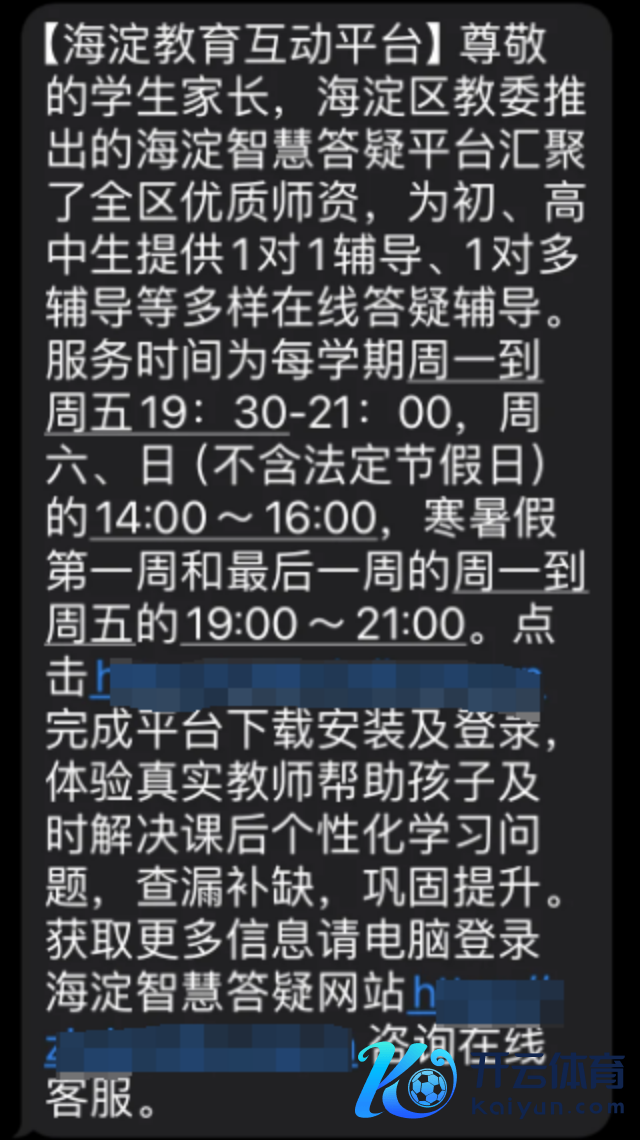Open the underlined 19:00～21:00 time link

click(322, 625)
